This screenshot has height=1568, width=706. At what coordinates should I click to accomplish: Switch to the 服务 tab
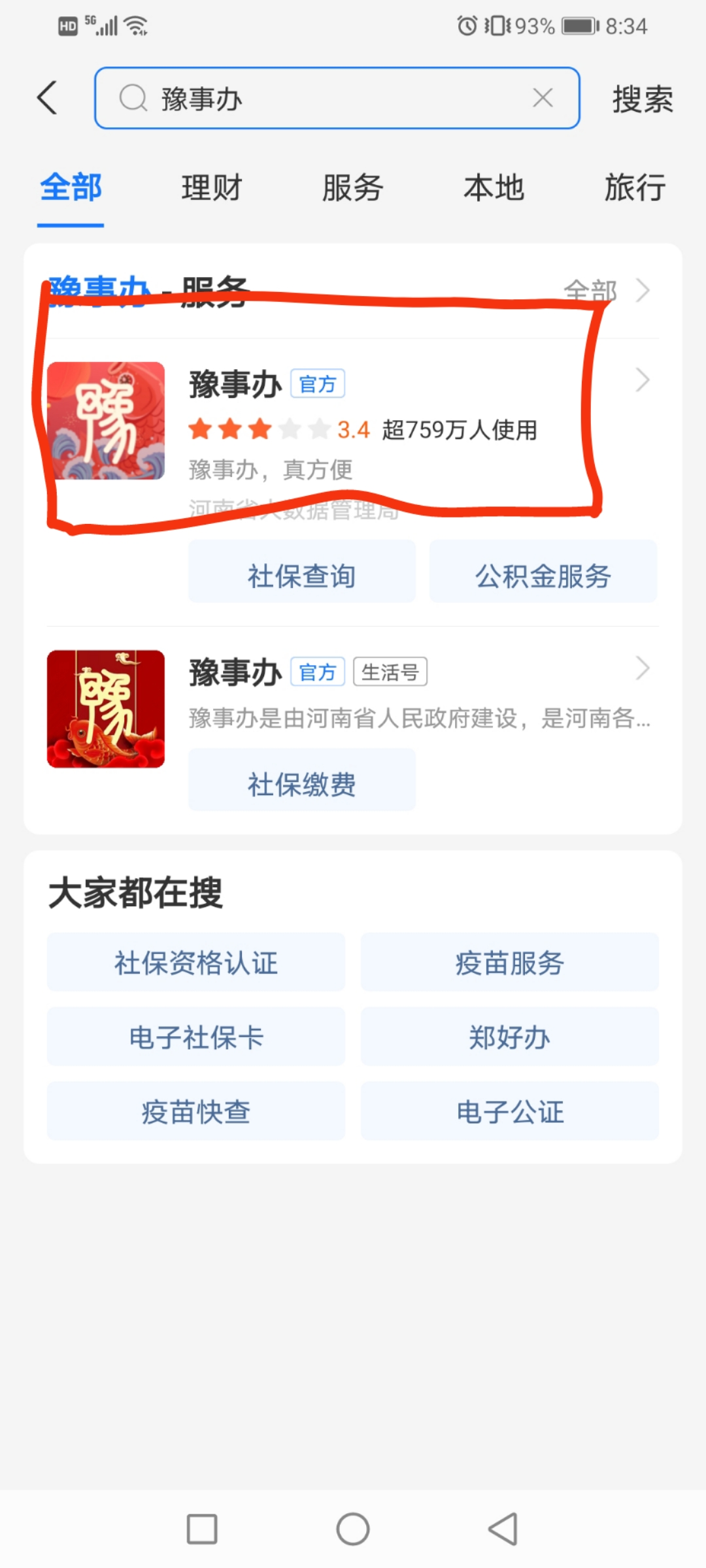pos(352,188)
